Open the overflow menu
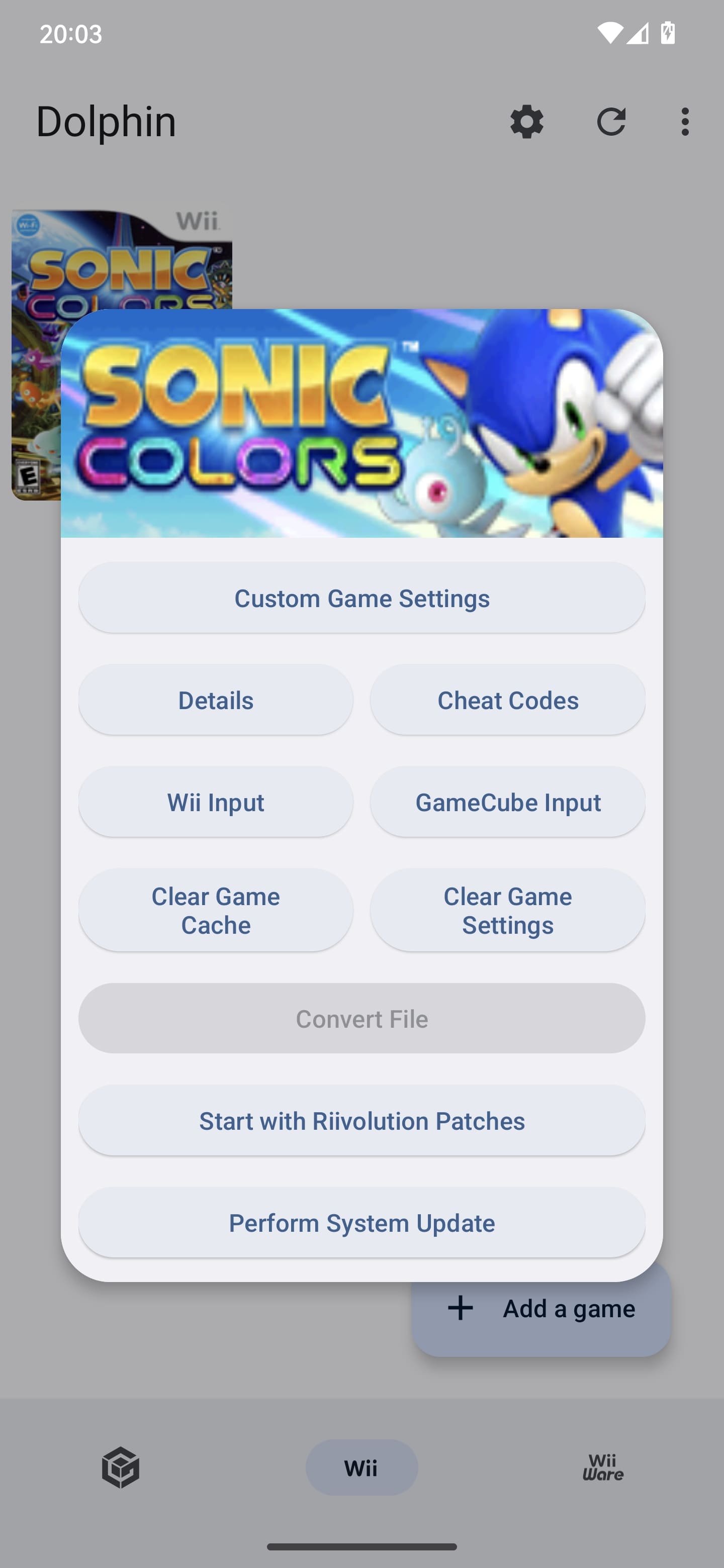This screenshot has height=1568, width=724. [x=685, y=121]
